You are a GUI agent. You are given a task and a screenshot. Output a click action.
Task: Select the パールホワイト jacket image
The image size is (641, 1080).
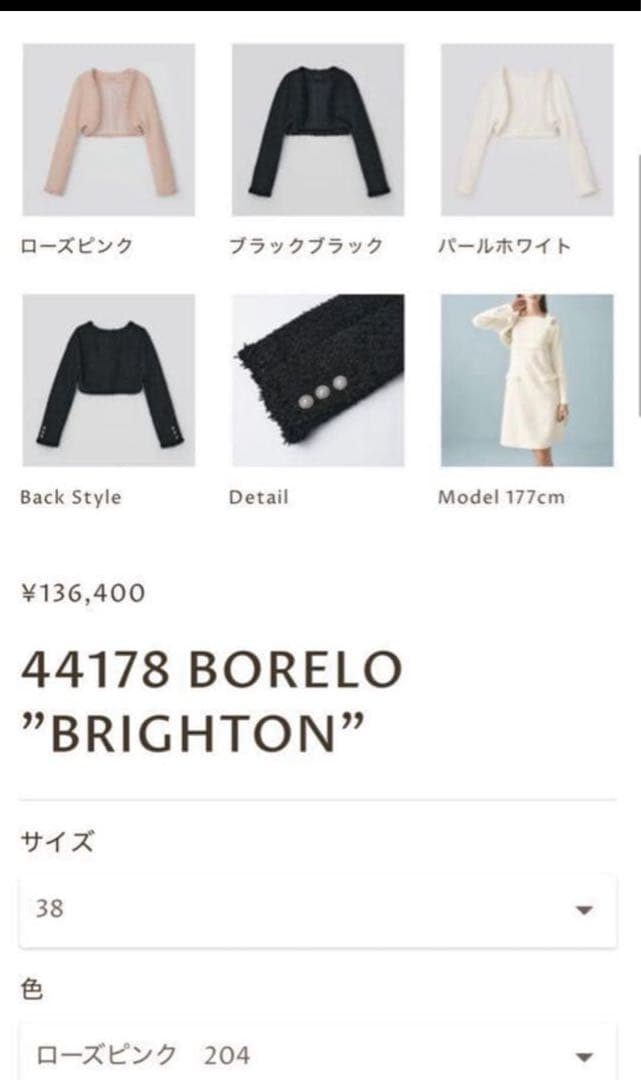tap(527, 130)
